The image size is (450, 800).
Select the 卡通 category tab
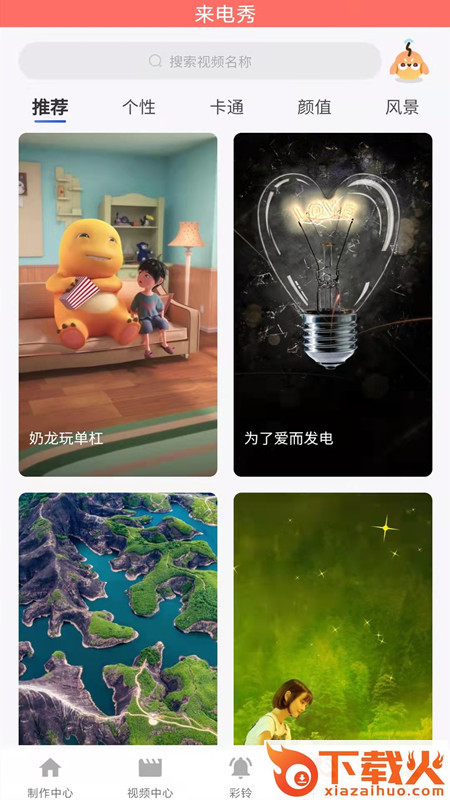[x=227, y=107]
